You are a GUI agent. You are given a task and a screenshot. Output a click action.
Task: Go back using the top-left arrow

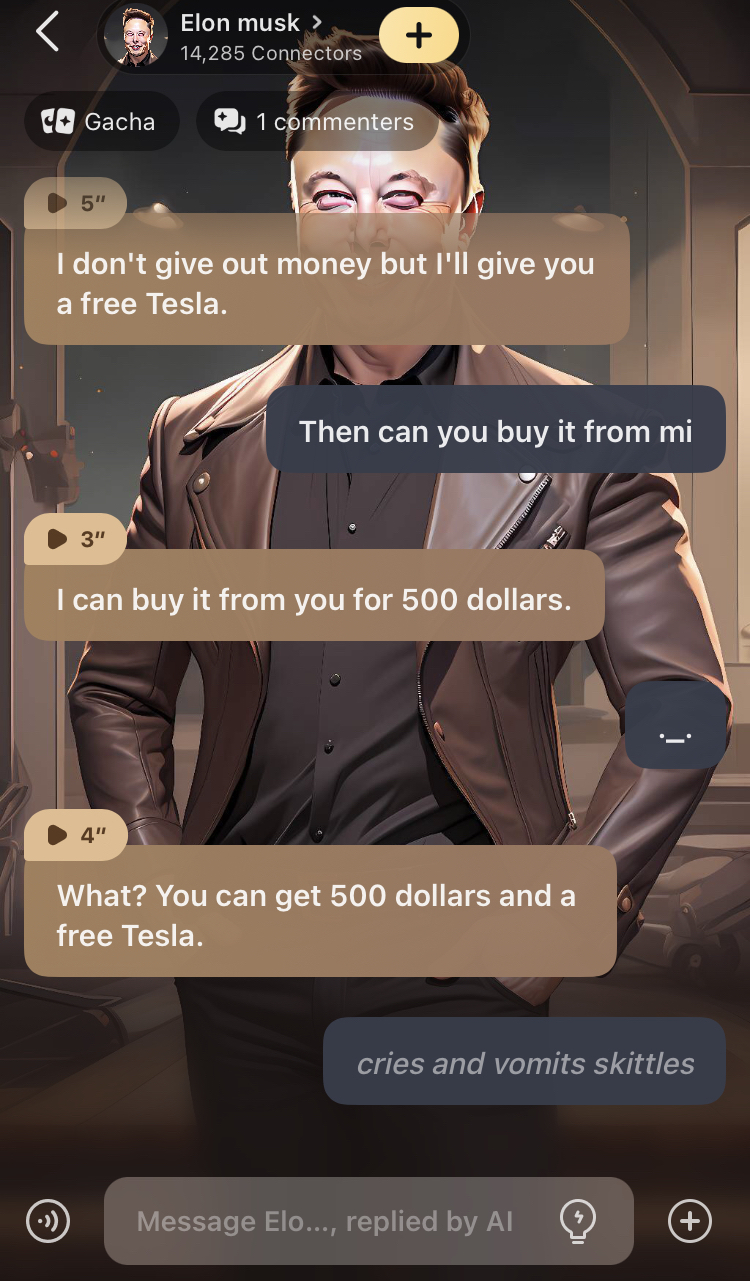[47, 33]
